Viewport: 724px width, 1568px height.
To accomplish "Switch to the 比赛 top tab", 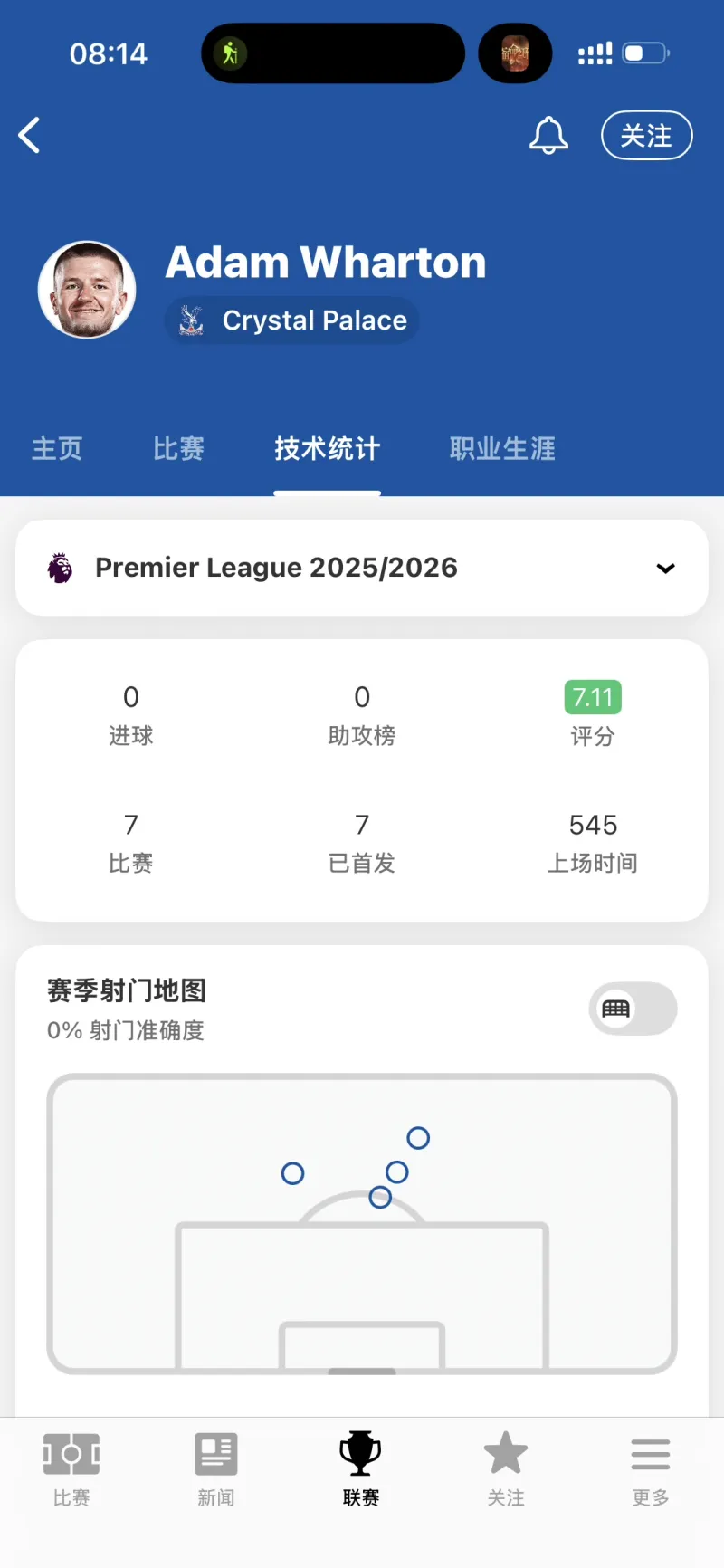I will tap(178, 449).
